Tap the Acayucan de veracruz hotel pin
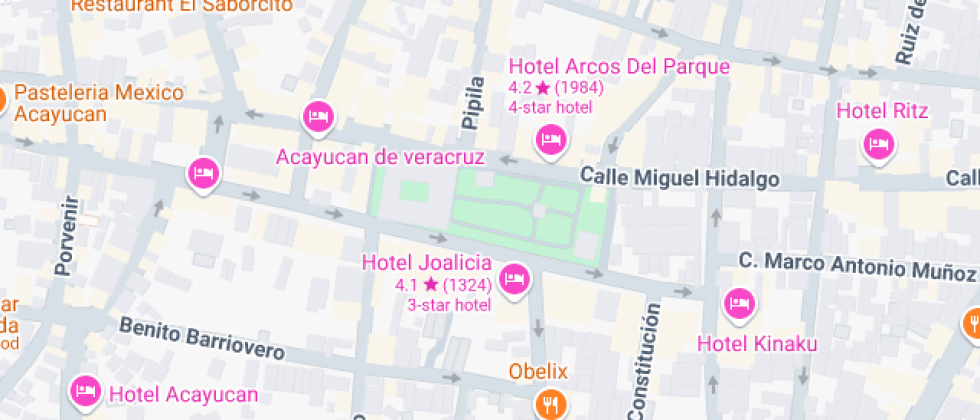Image resolution: width=980 pixels, height=420 pixels. click(318, 117)
